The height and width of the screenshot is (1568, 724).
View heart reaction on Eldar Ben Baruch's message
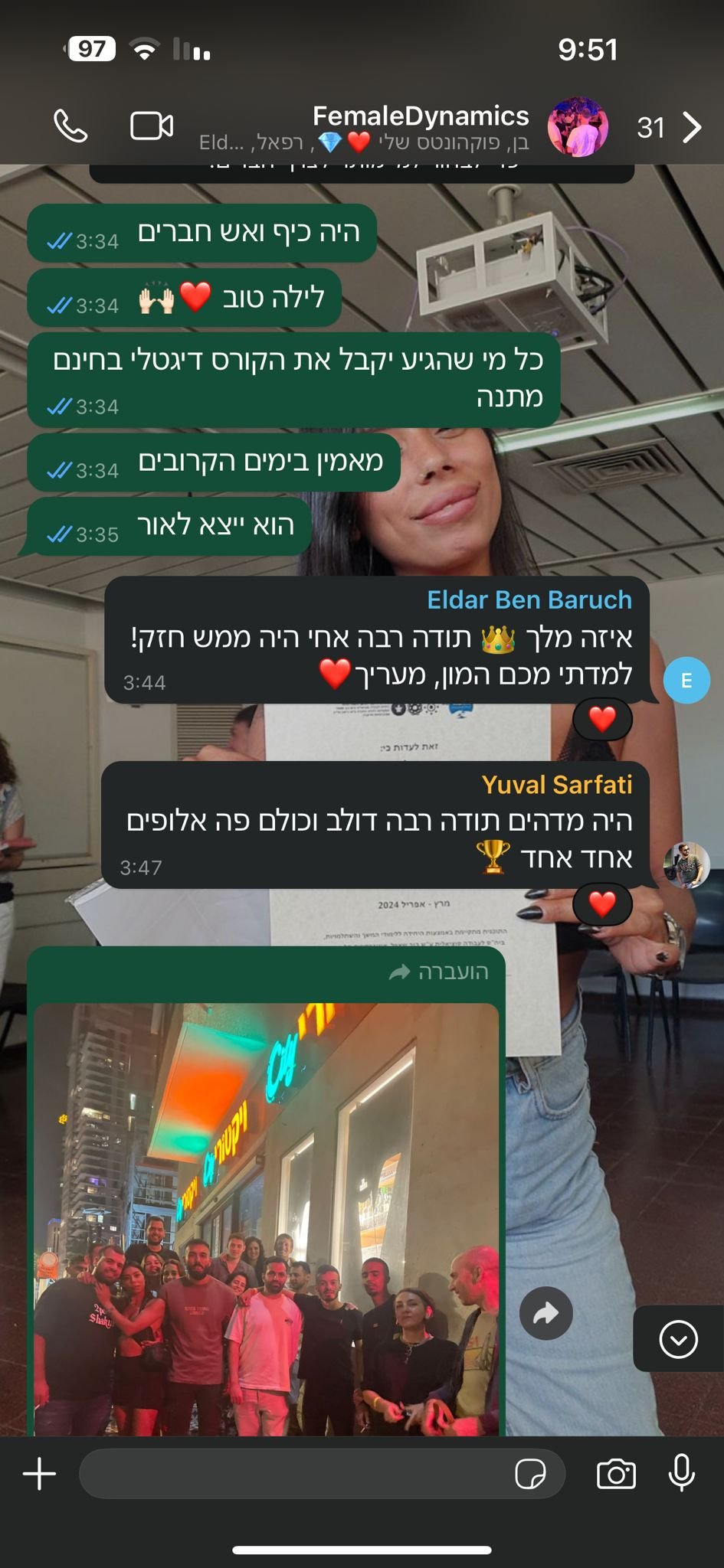pyautogui.click(x=602, y=719)
